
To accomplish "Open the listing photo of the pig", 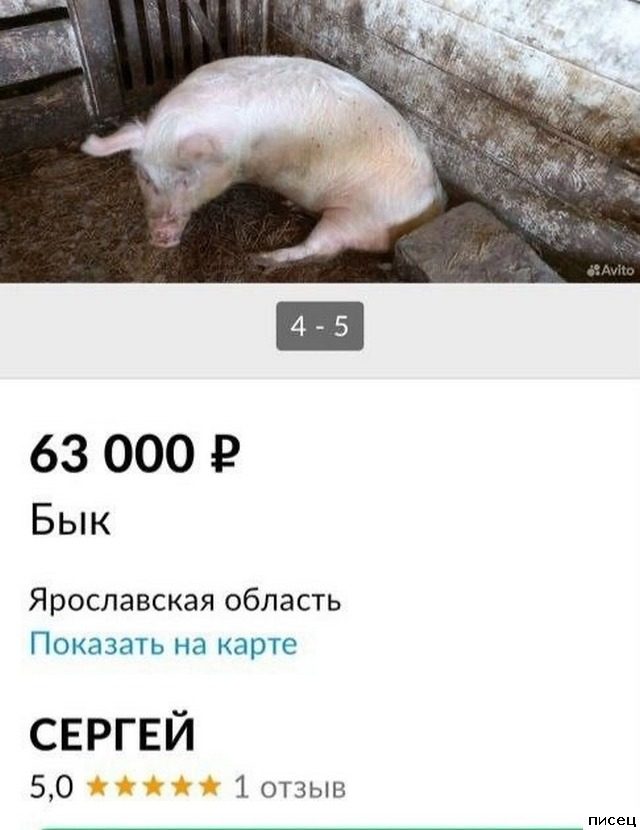I will tap(320, 140).
